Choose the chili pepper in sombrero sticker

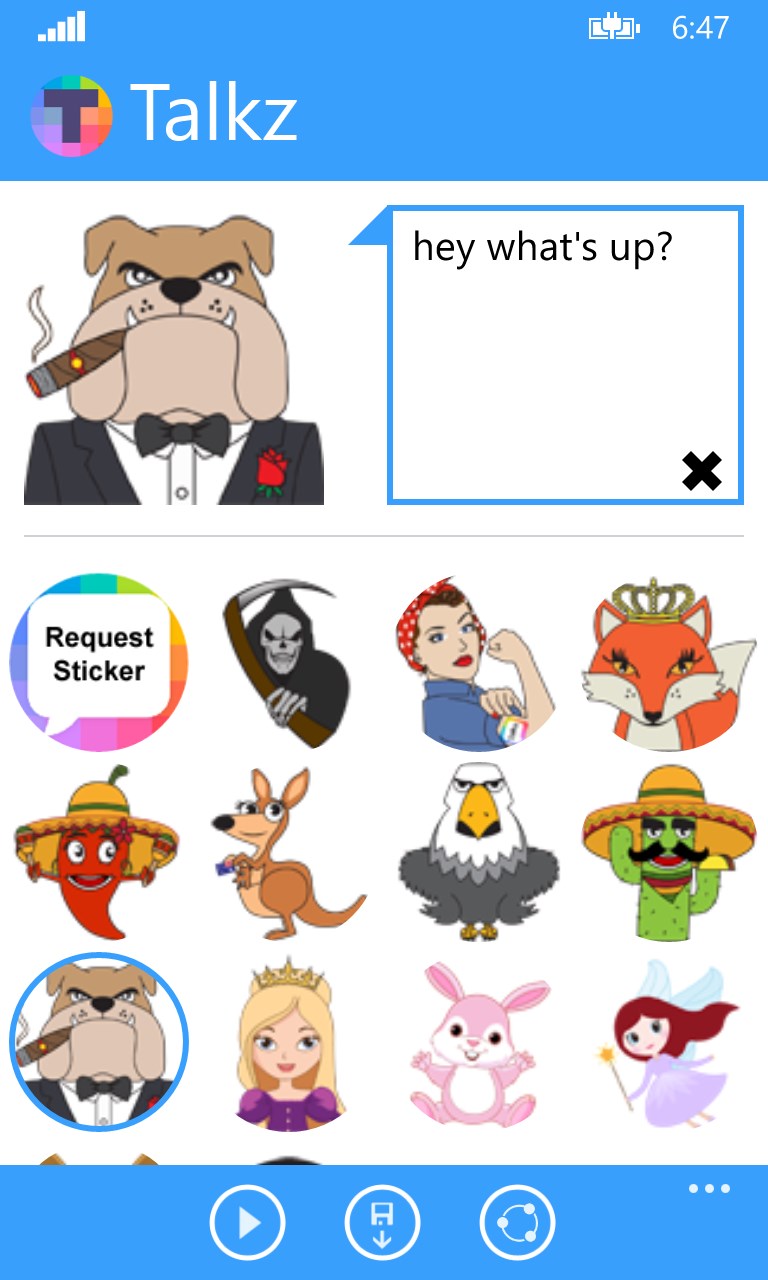coord(97,855)
